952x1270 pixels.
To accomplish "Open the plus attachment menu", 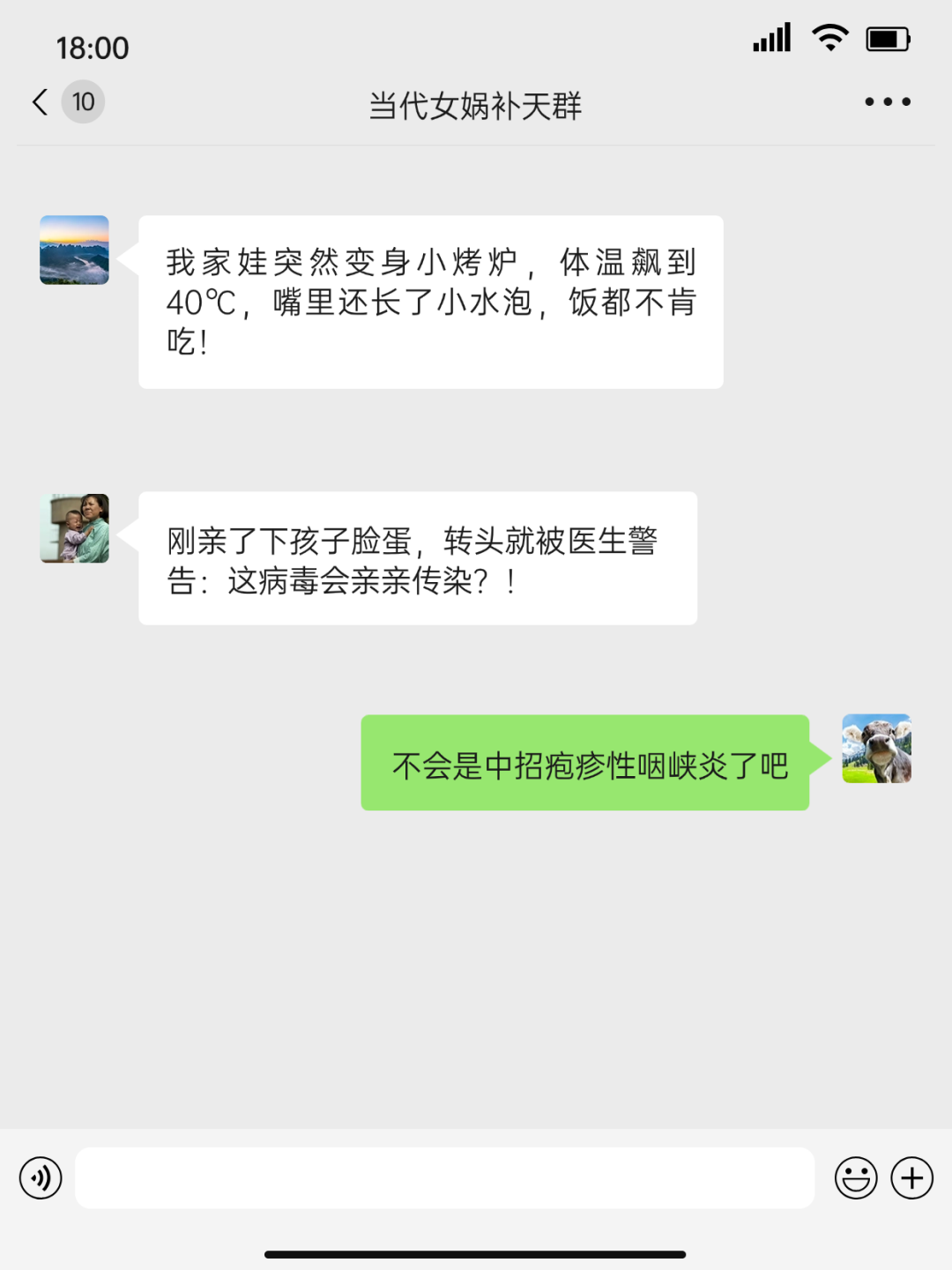I will 912,1178.
